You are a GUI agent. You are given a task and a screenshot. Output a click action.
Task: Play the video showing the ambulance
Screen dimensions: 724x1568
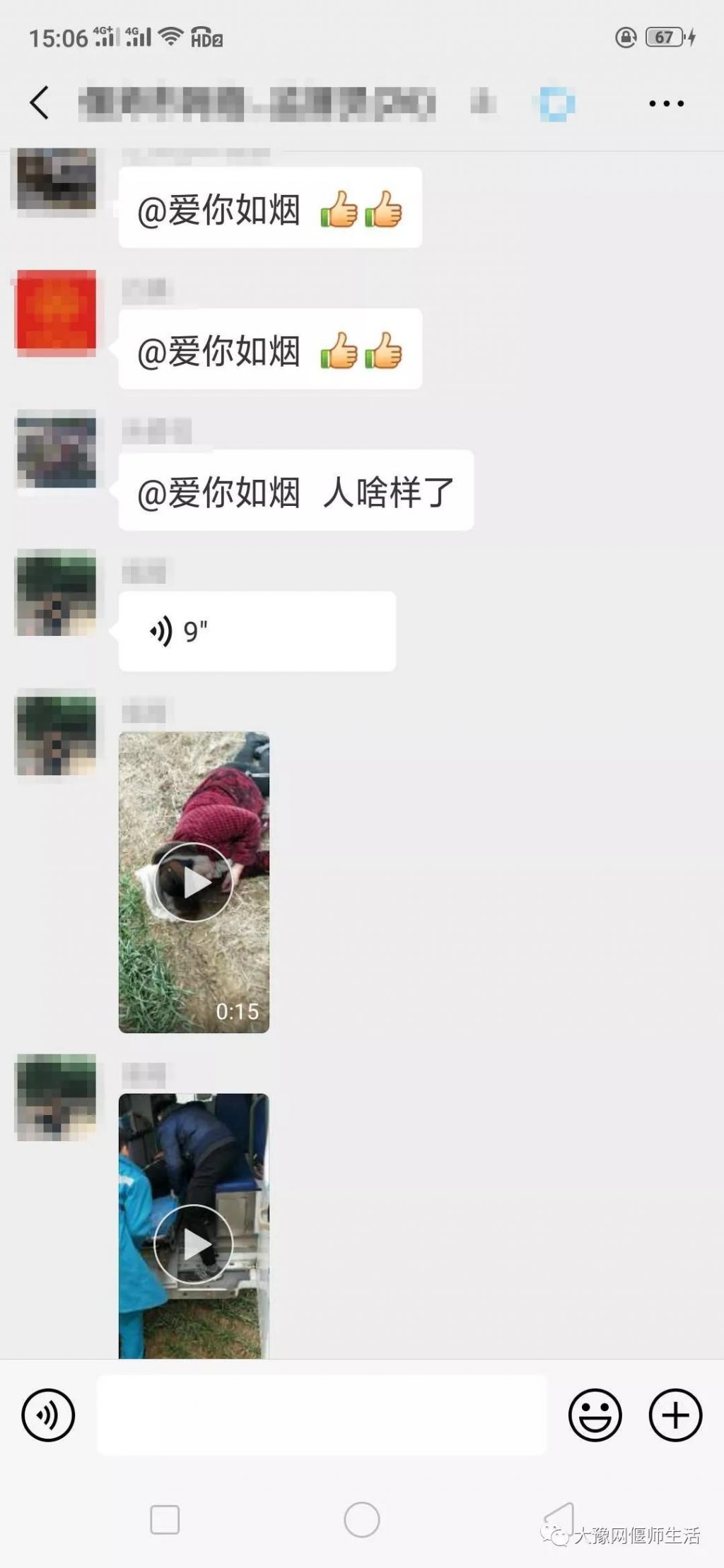(x=194, y=1225)
